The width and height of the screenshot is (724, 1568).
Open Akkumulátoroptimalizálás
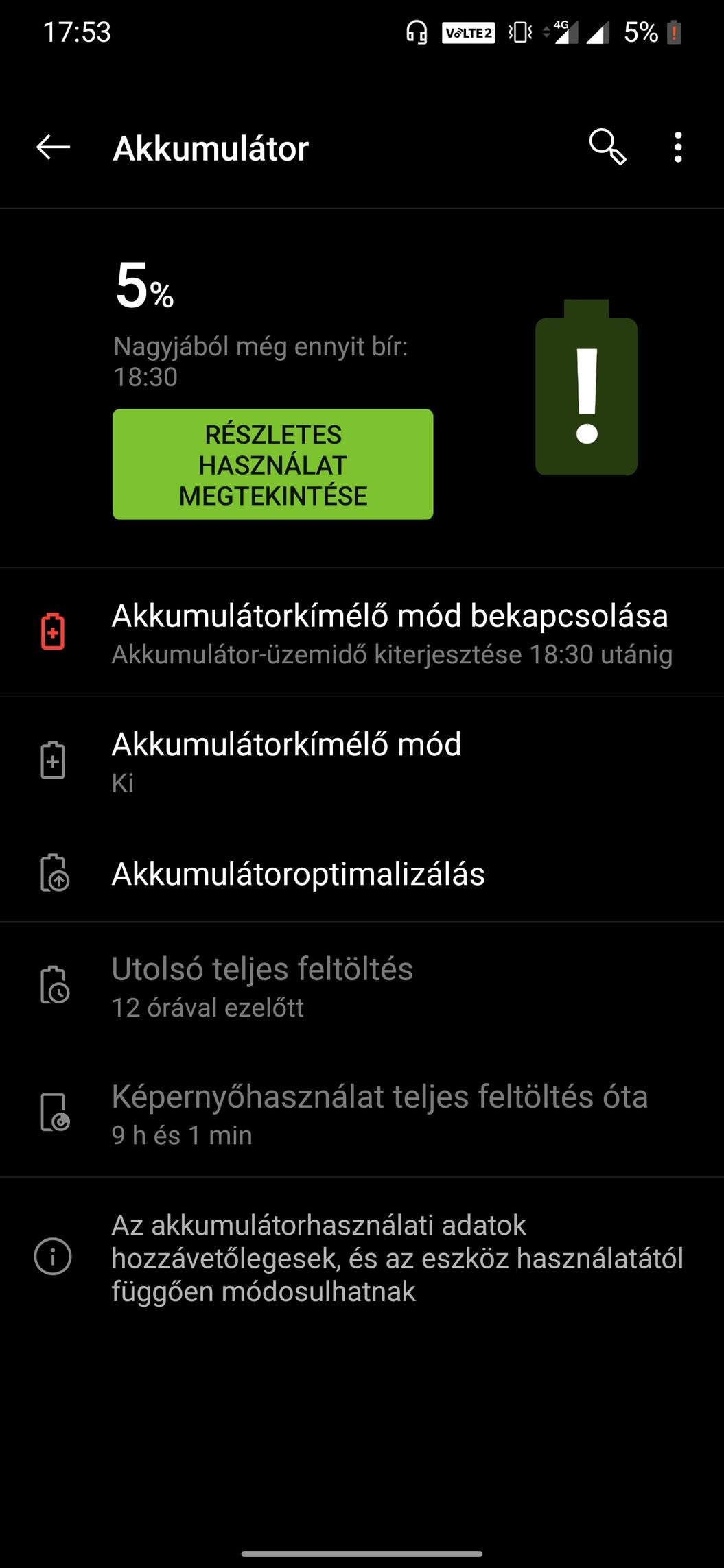(362, 874)
